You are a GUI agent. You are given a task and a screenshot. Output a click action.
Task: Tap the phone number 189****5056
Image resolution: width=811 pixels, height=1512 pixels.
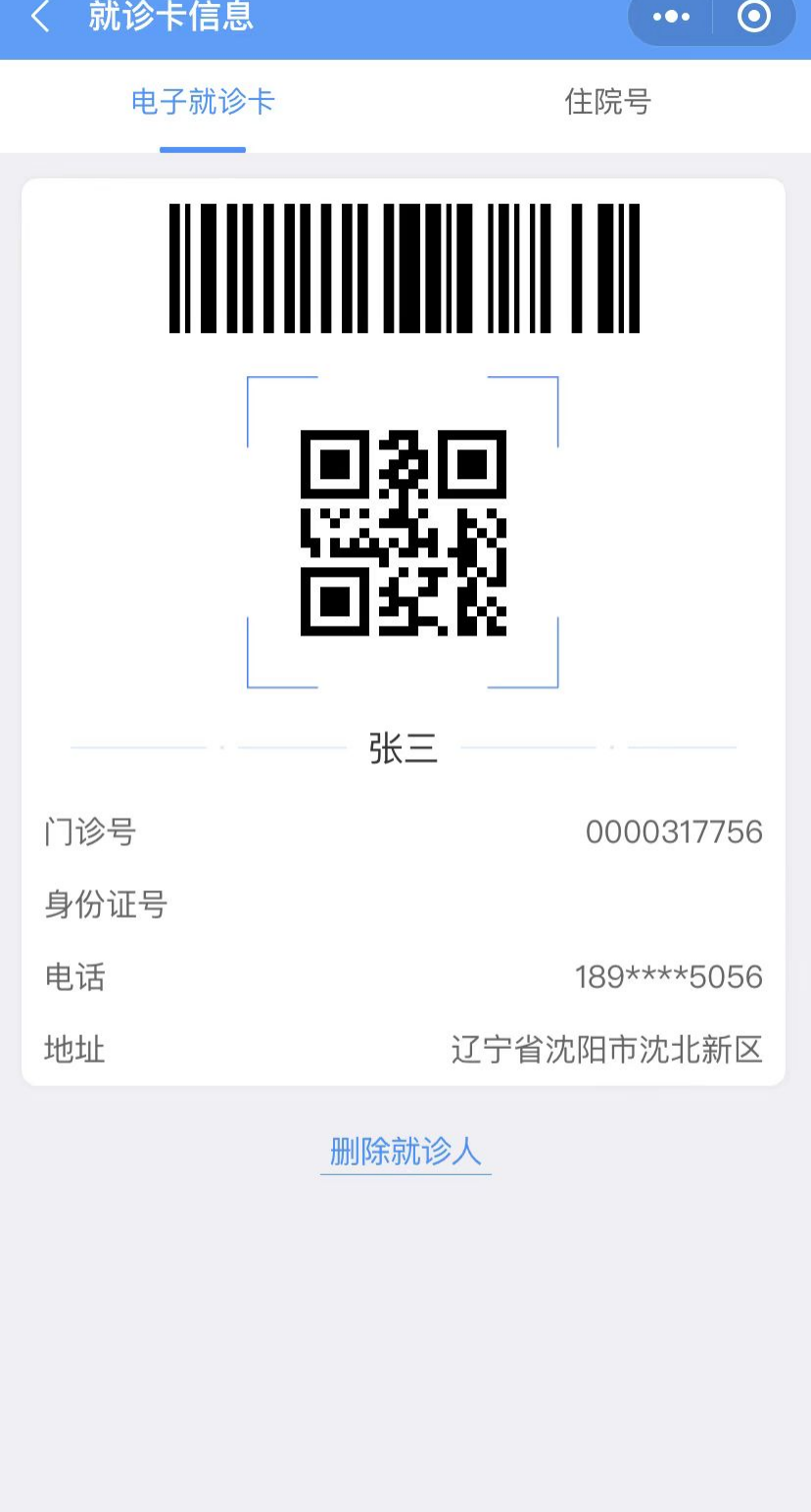point(667,976)
